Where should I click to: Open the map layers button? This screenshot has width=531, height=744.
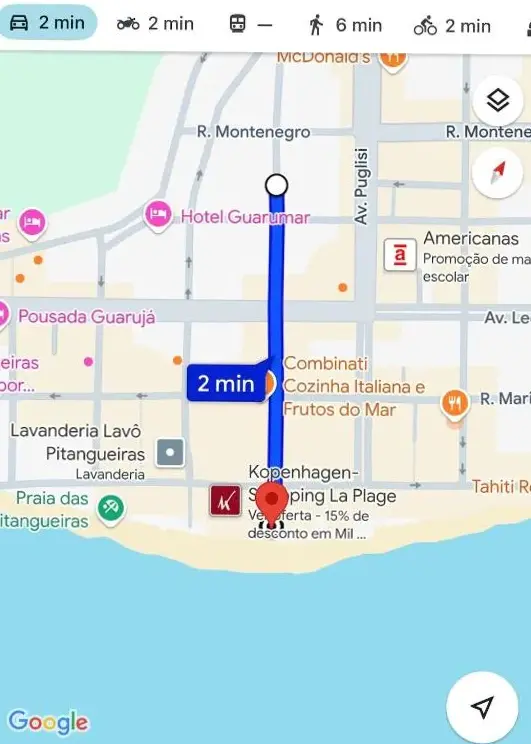click(497, 100)
